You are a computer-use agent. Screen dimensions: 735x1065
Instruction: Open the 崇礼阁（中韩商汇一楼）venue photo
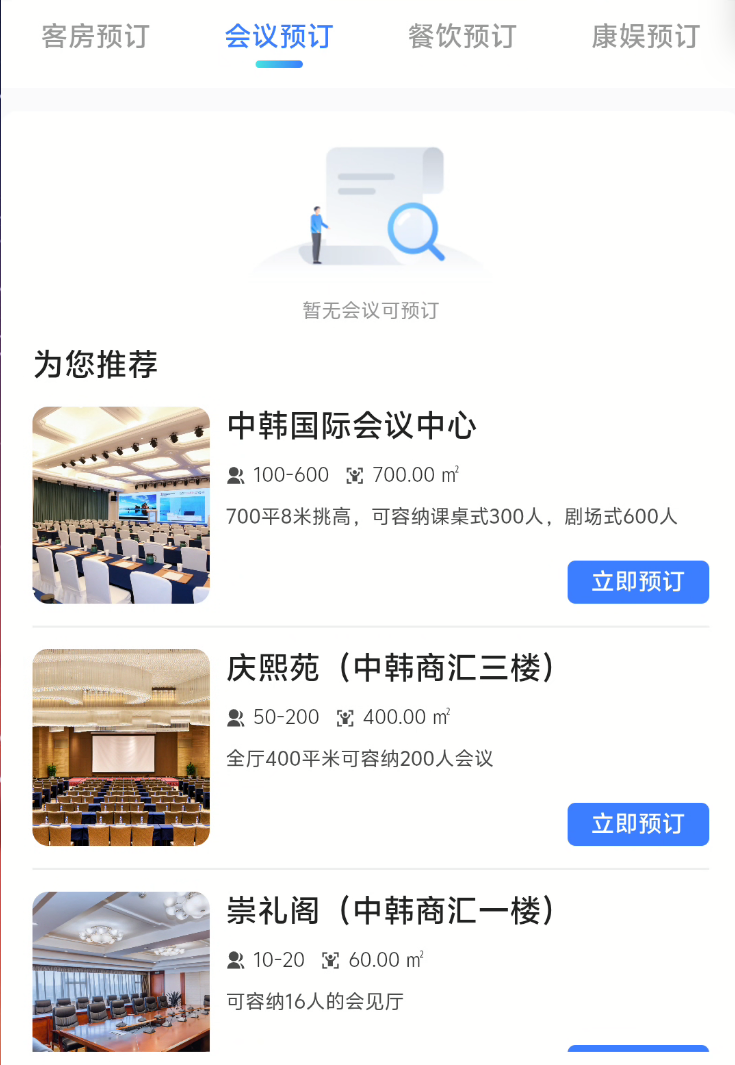pyautogui.click(x=121, y=971)
